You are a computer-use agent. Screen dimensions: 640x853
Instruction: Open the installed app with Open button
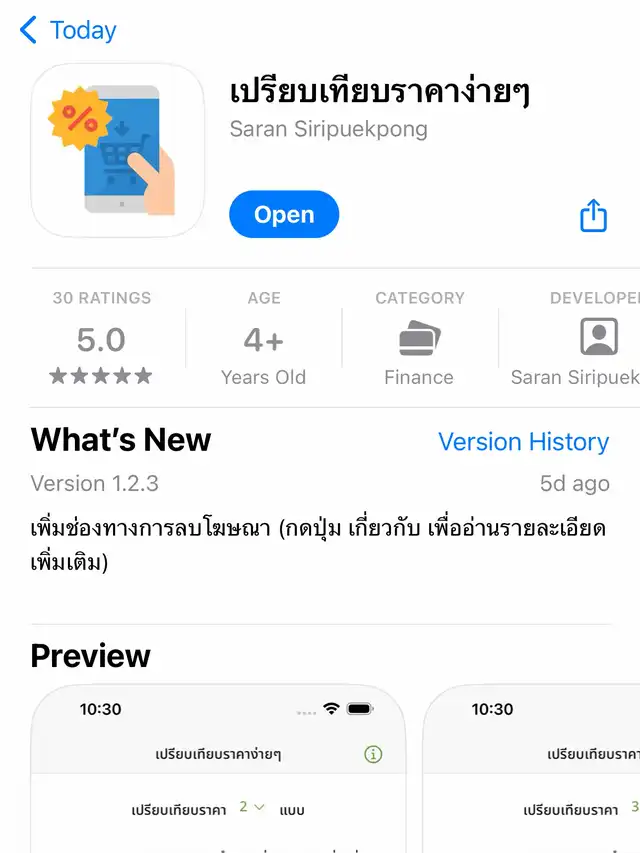(284, 215)
